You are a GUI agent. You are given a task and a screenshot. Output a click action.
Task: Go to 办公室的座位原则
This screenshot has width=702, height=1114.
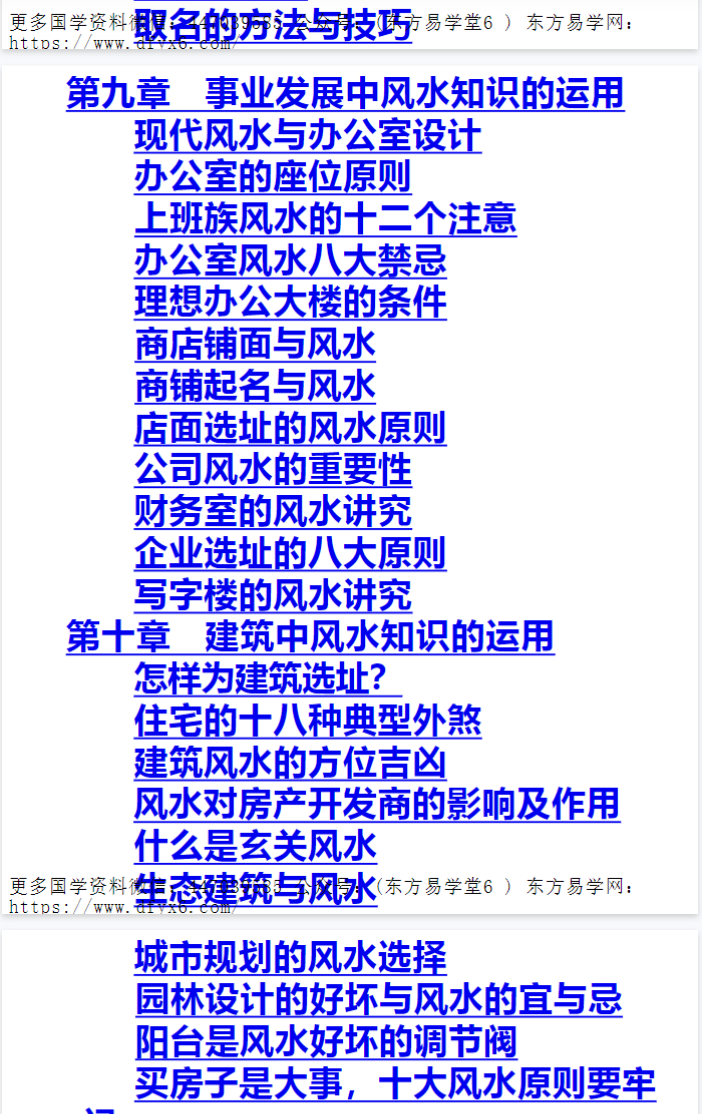click(x=273, y=178)
